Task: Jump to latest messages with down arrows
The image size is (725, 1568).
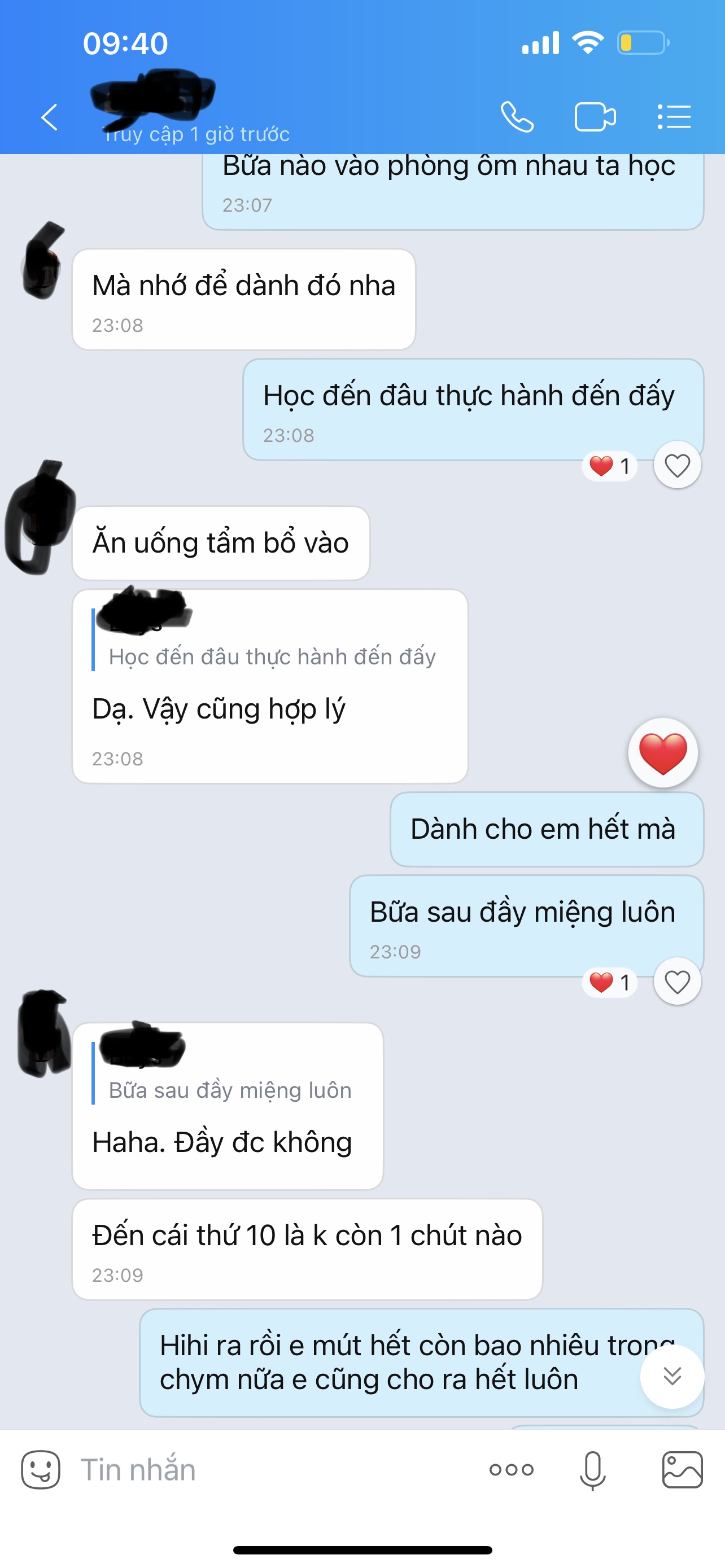Action: pyautogui.click(x=672, y=1376)
